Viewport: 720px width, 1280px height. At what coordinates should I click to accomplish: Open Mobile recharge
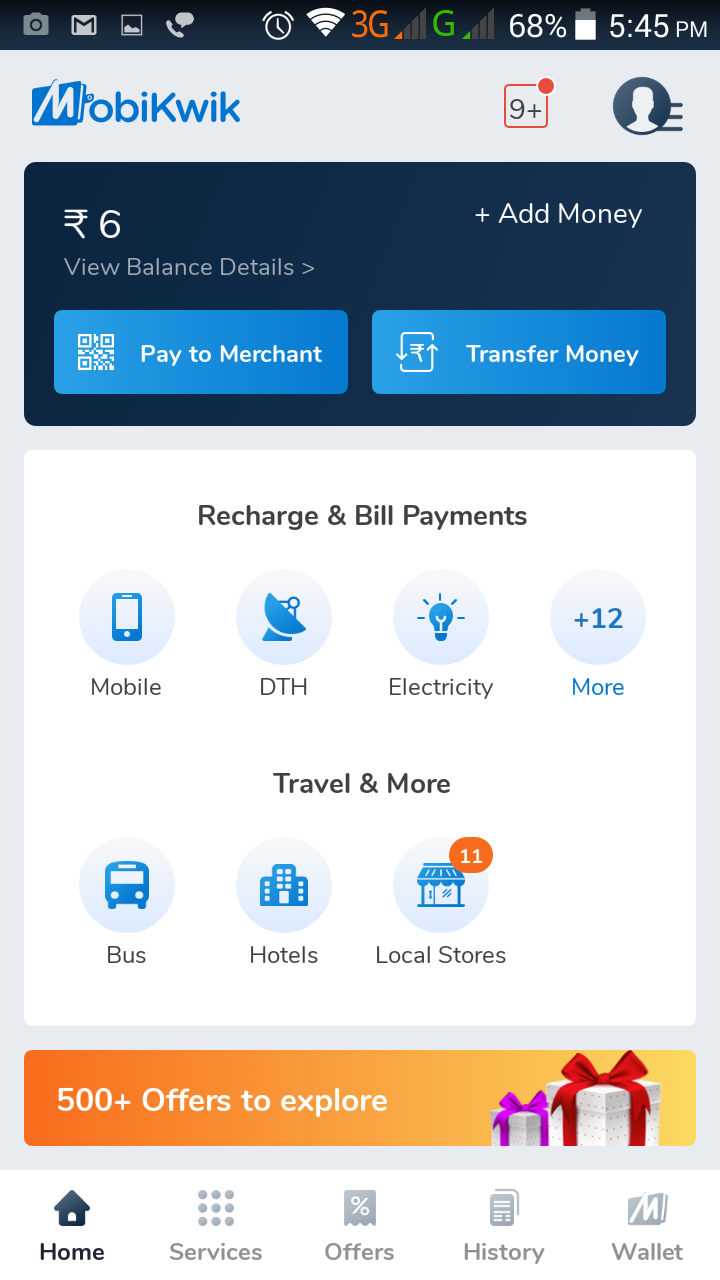click(126, 633)
